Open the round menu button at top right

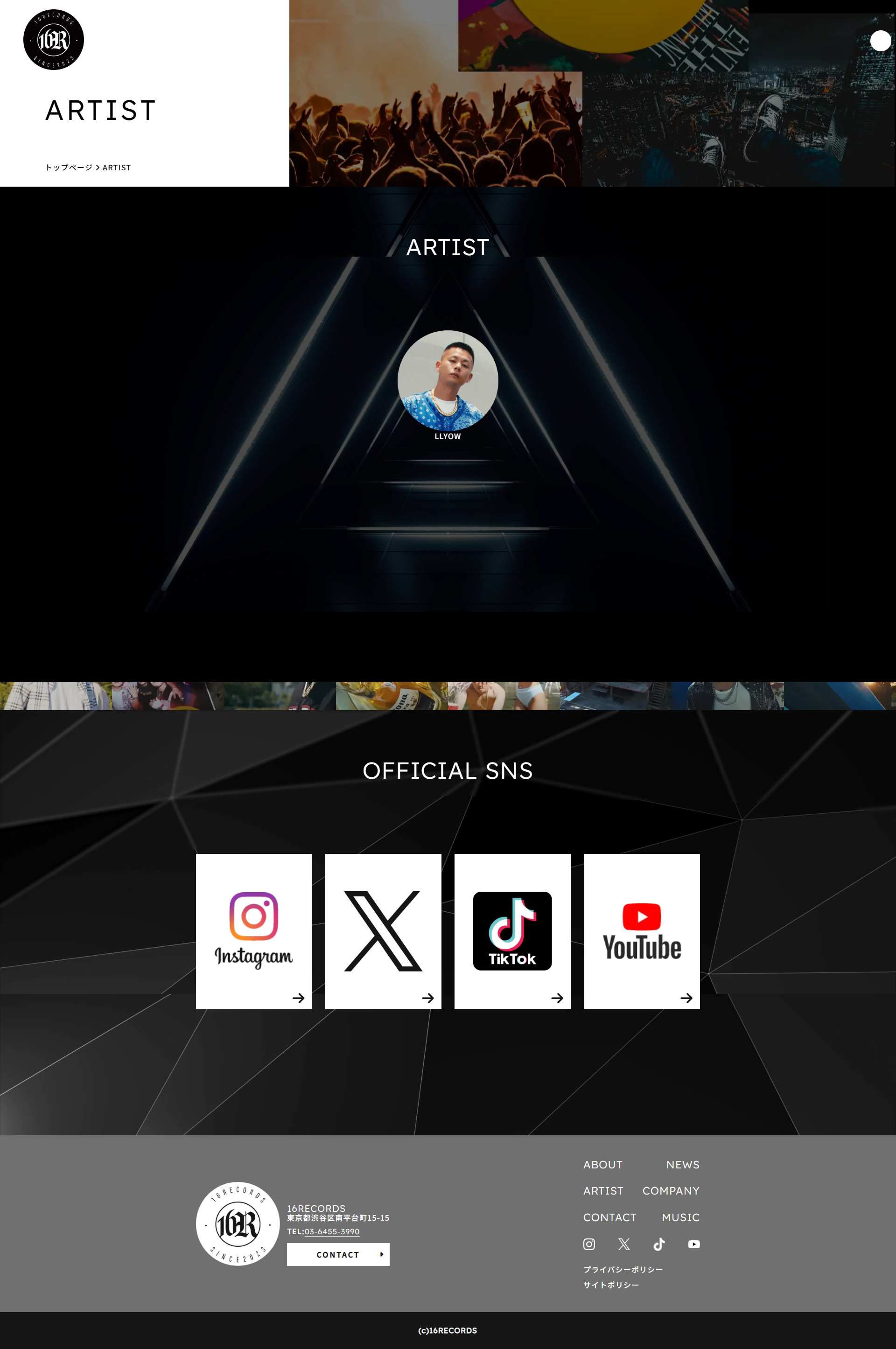[879, 41]
